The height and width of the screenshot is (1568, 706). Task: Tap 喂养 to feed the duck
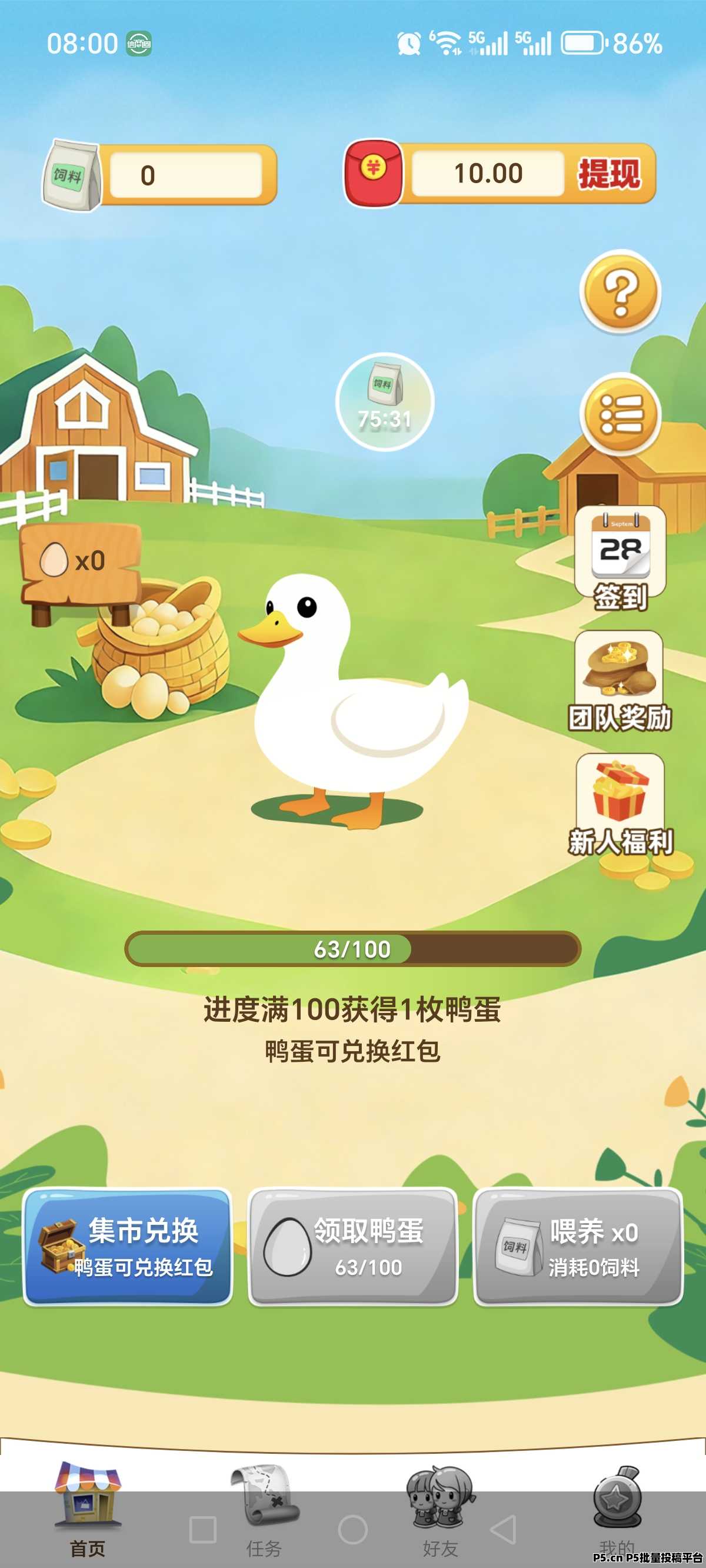[x=578, y=1247]
